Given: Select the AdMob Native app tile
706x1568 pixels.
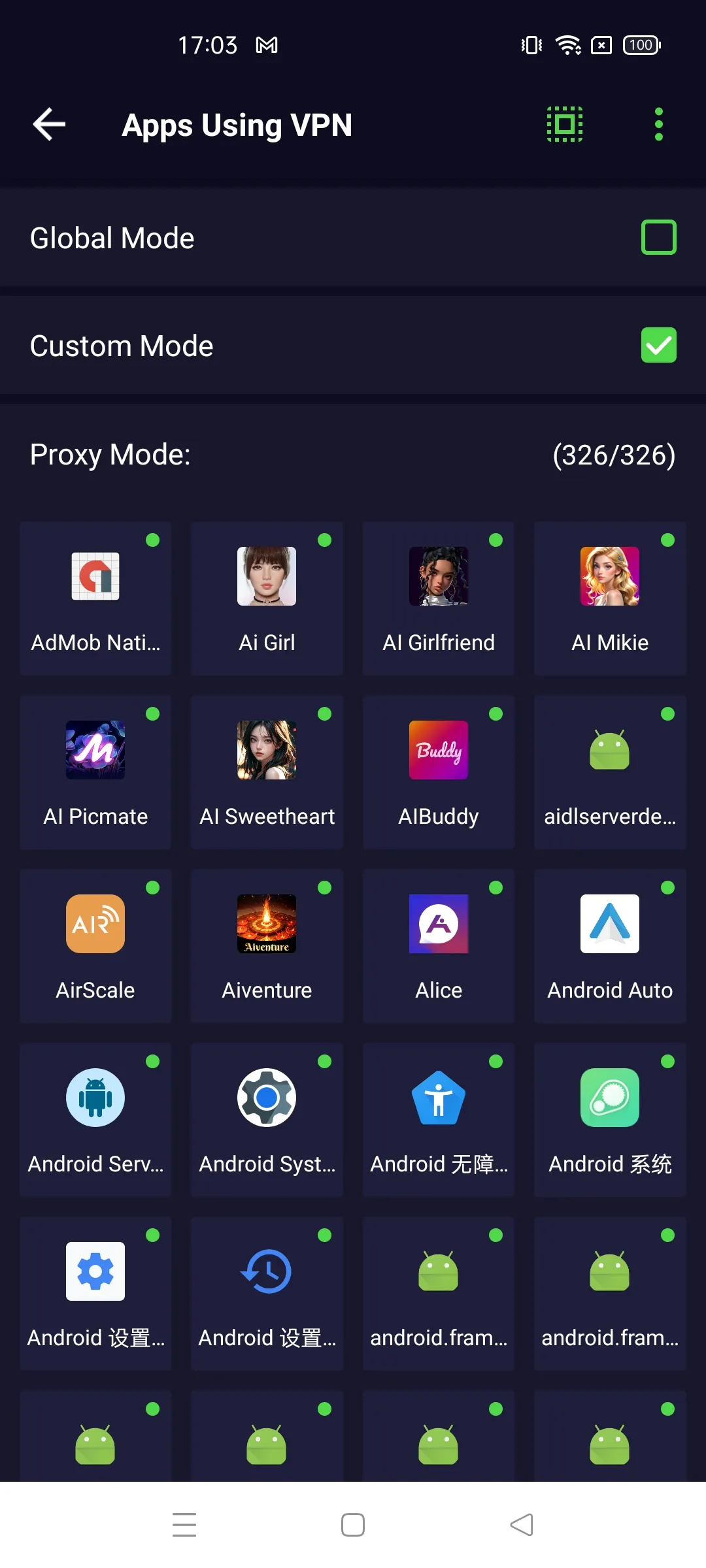Looking at the screenshot, I should click(95, 598).
